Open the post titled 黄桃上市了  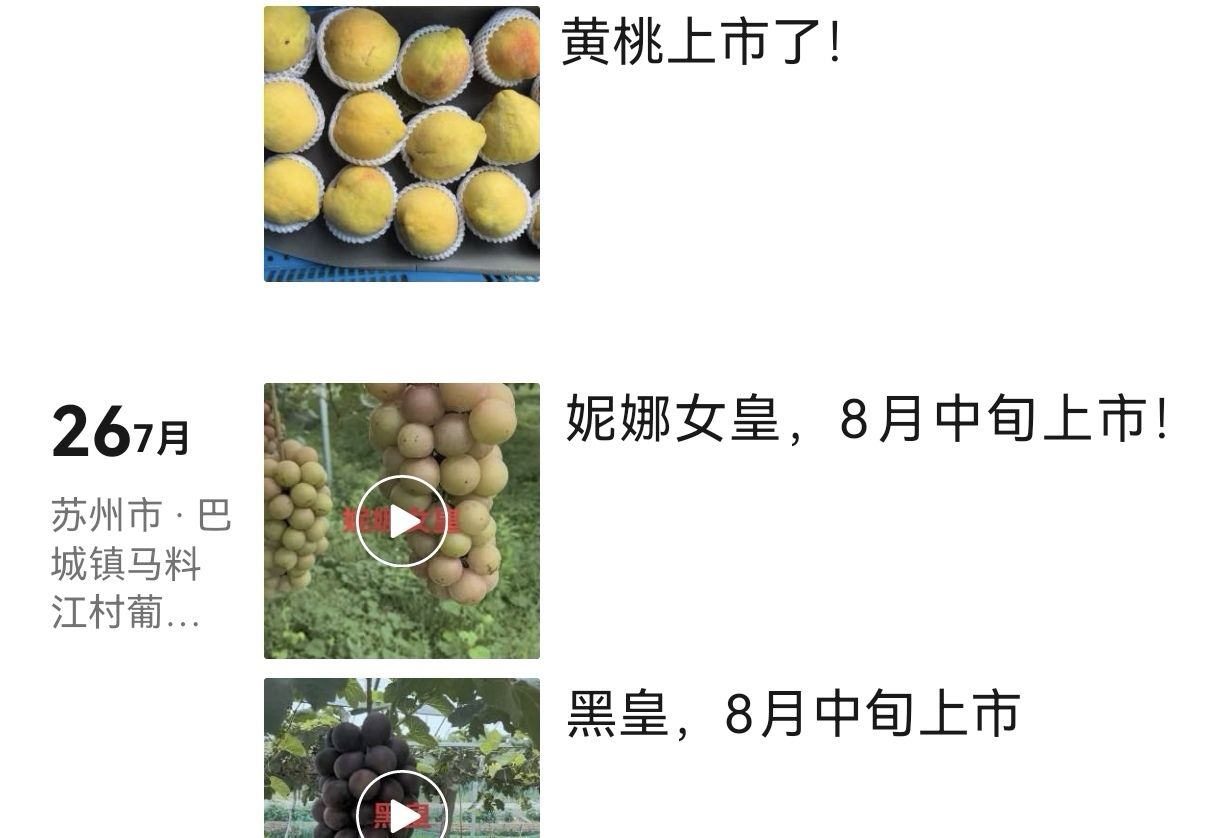[700, 42]
